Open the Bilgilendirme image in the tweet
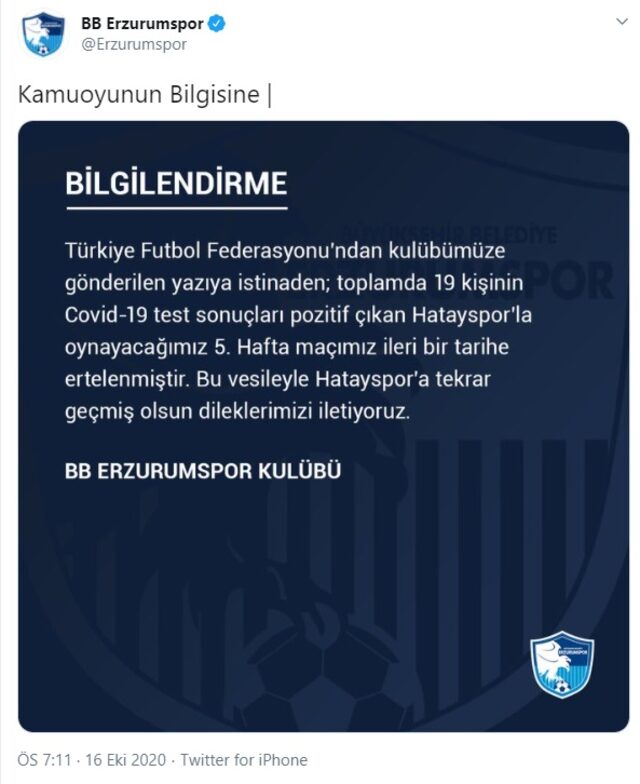Screen dimensions: 640x784 click(x=322, y=425)
